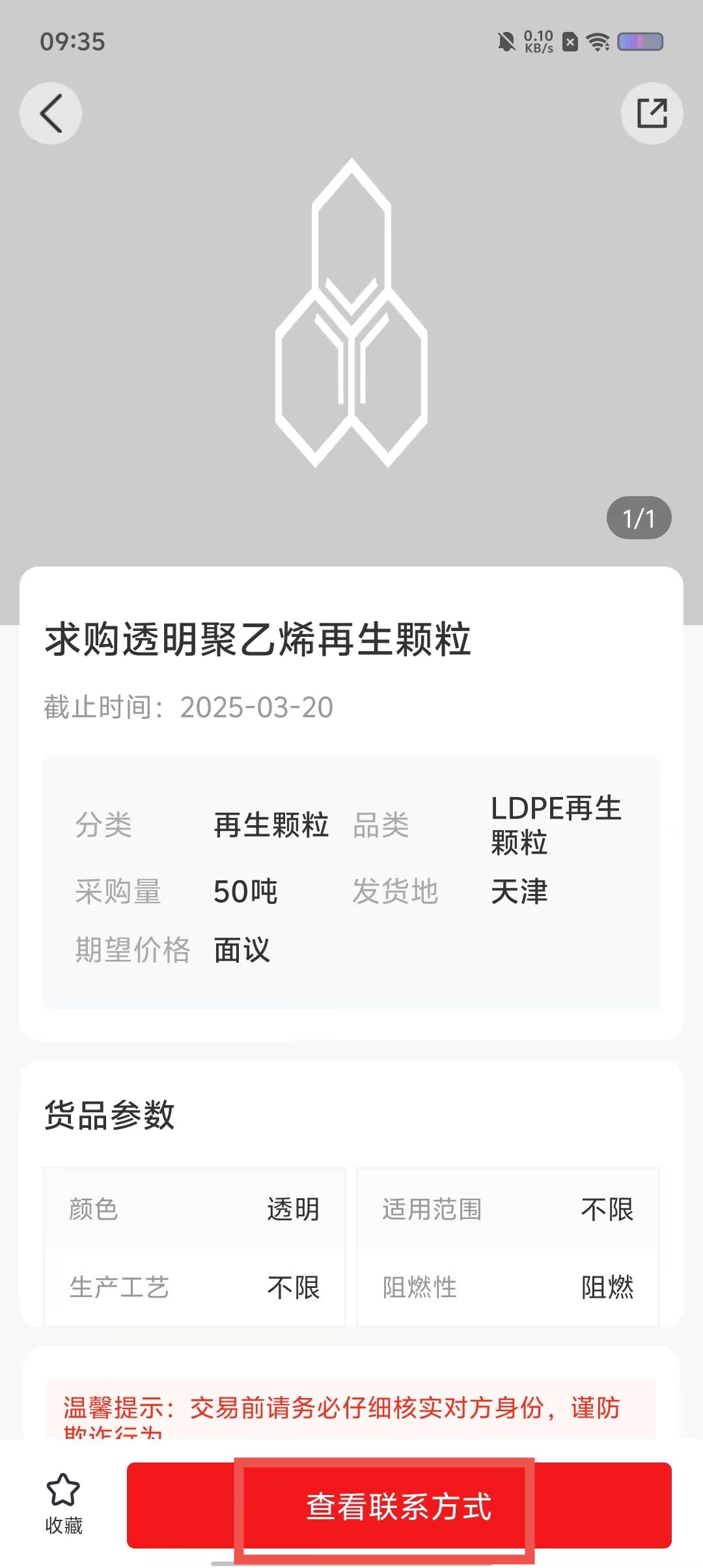Open the product placeholder image

[351, 313]
